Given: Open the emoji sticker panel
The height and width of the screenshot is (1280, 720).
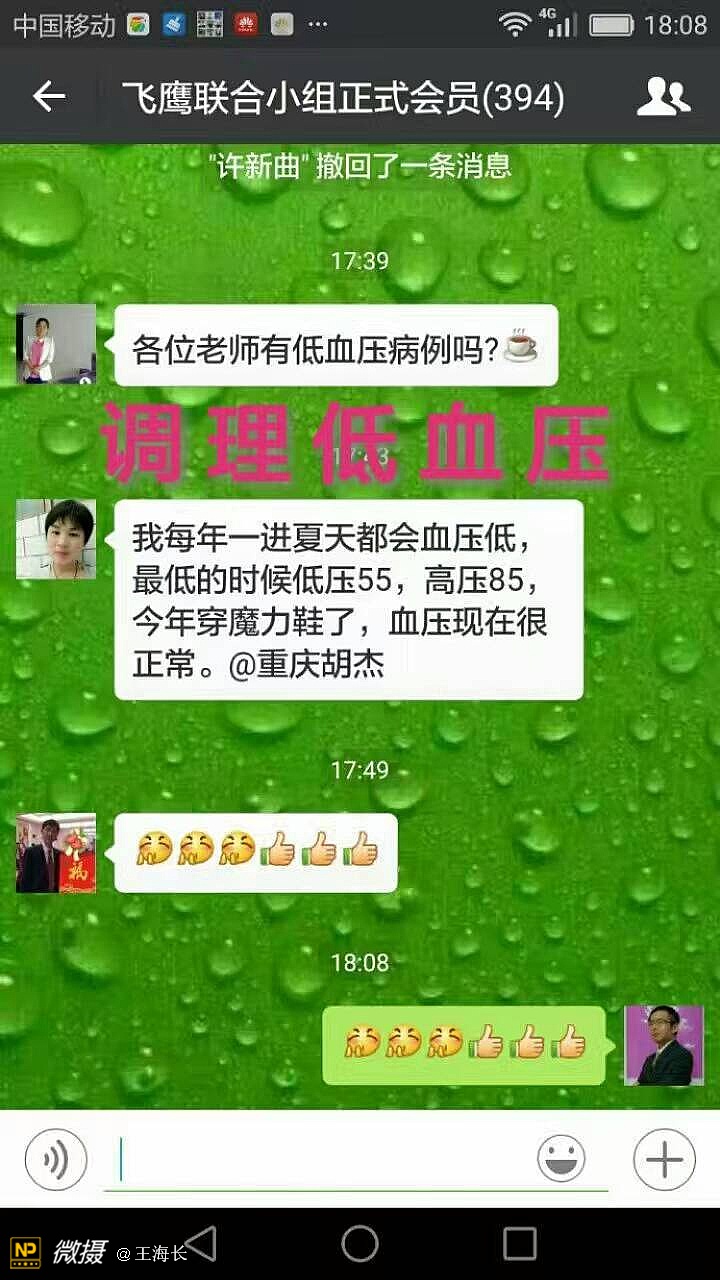Looking at the screenshot, I should coord(561,1160).
